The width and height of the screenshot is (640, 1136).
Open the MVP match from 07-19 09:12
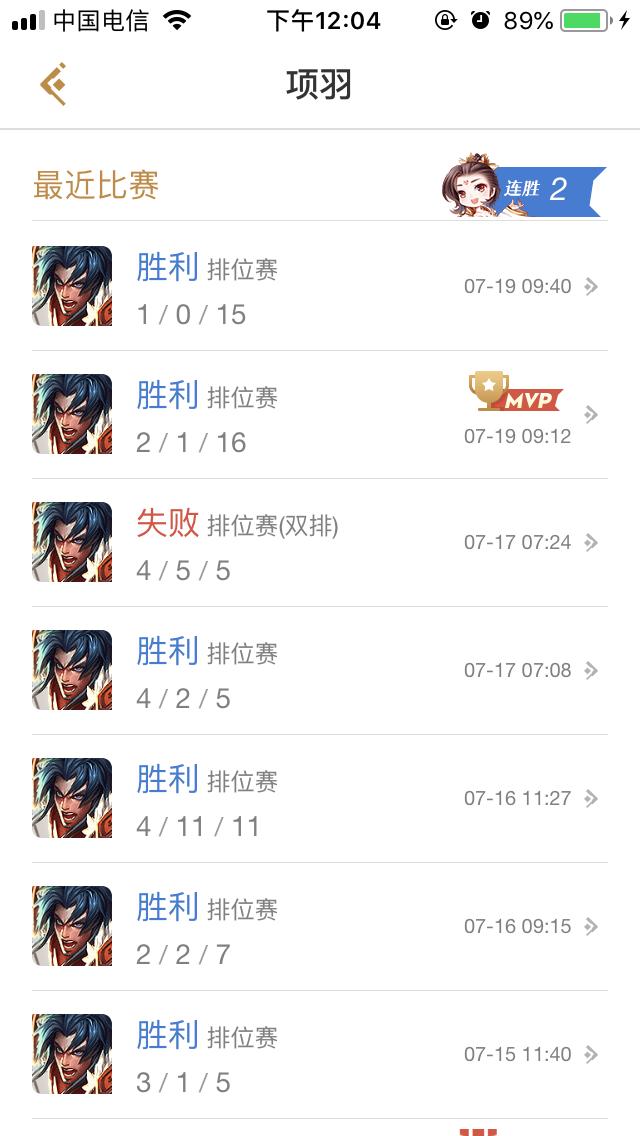(320, 415)
